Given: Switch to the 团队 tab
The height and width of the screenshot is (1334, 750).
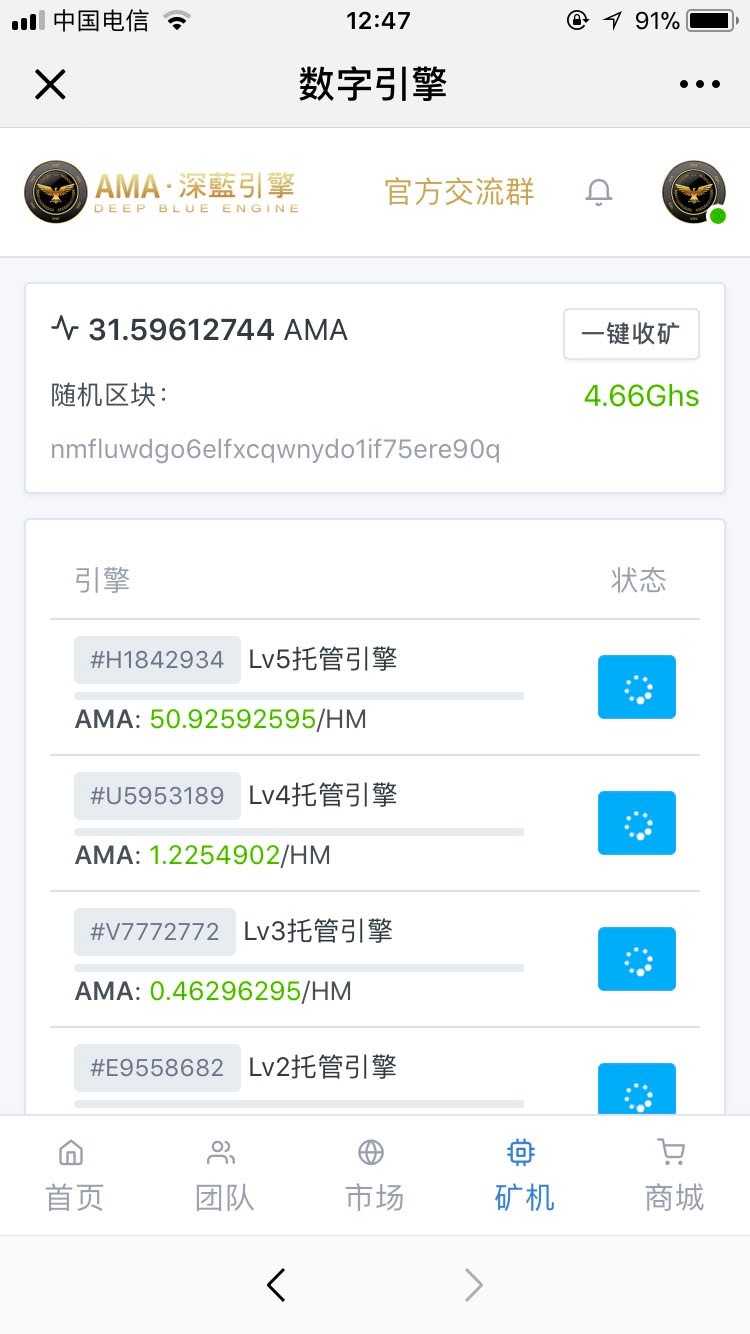Looking at the screenshot, I should (x=224, y=1176).
